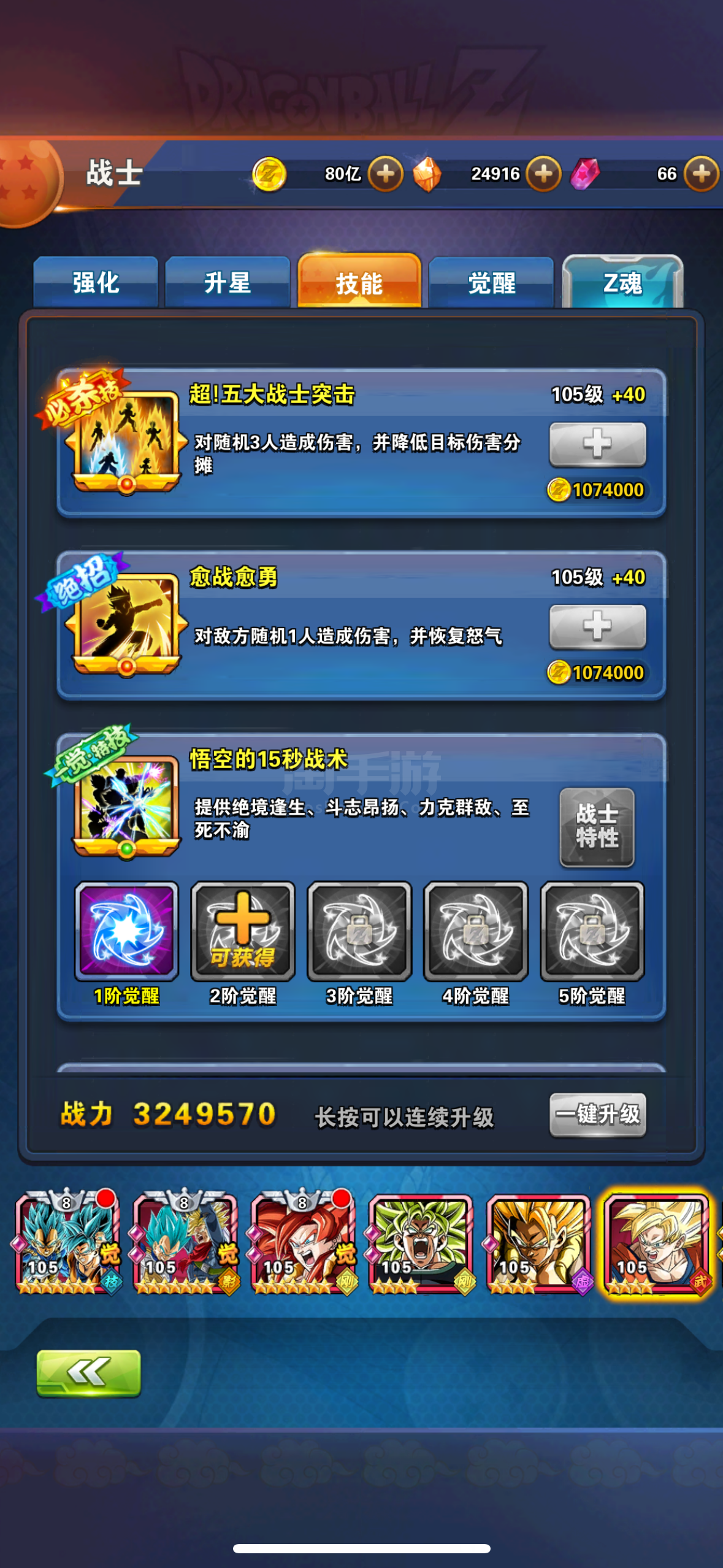Image resolution: width=723 pixels, height=1568 pixels.
Task: Tap the 一键升级 button
Action: (597, 1115)
